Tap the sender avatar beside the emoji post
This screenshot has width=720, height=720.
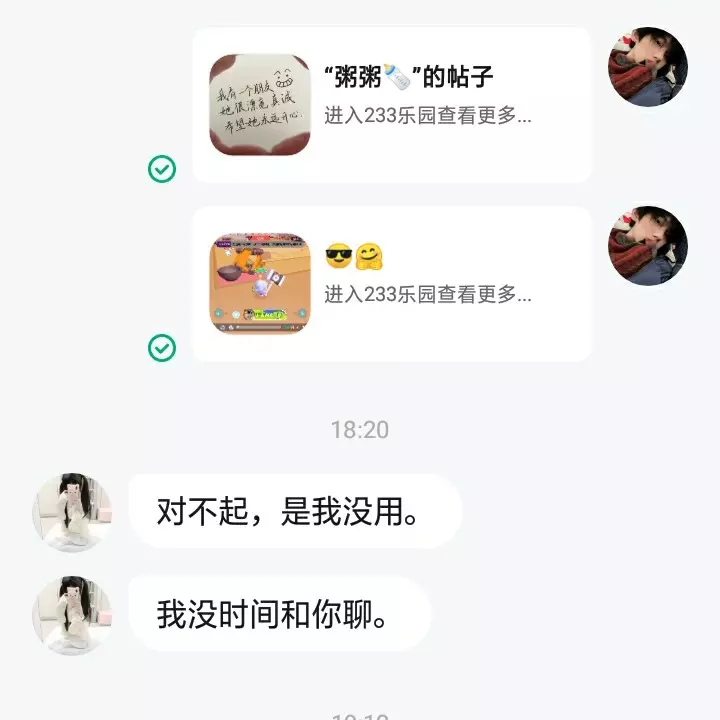(x=648, y=246)
